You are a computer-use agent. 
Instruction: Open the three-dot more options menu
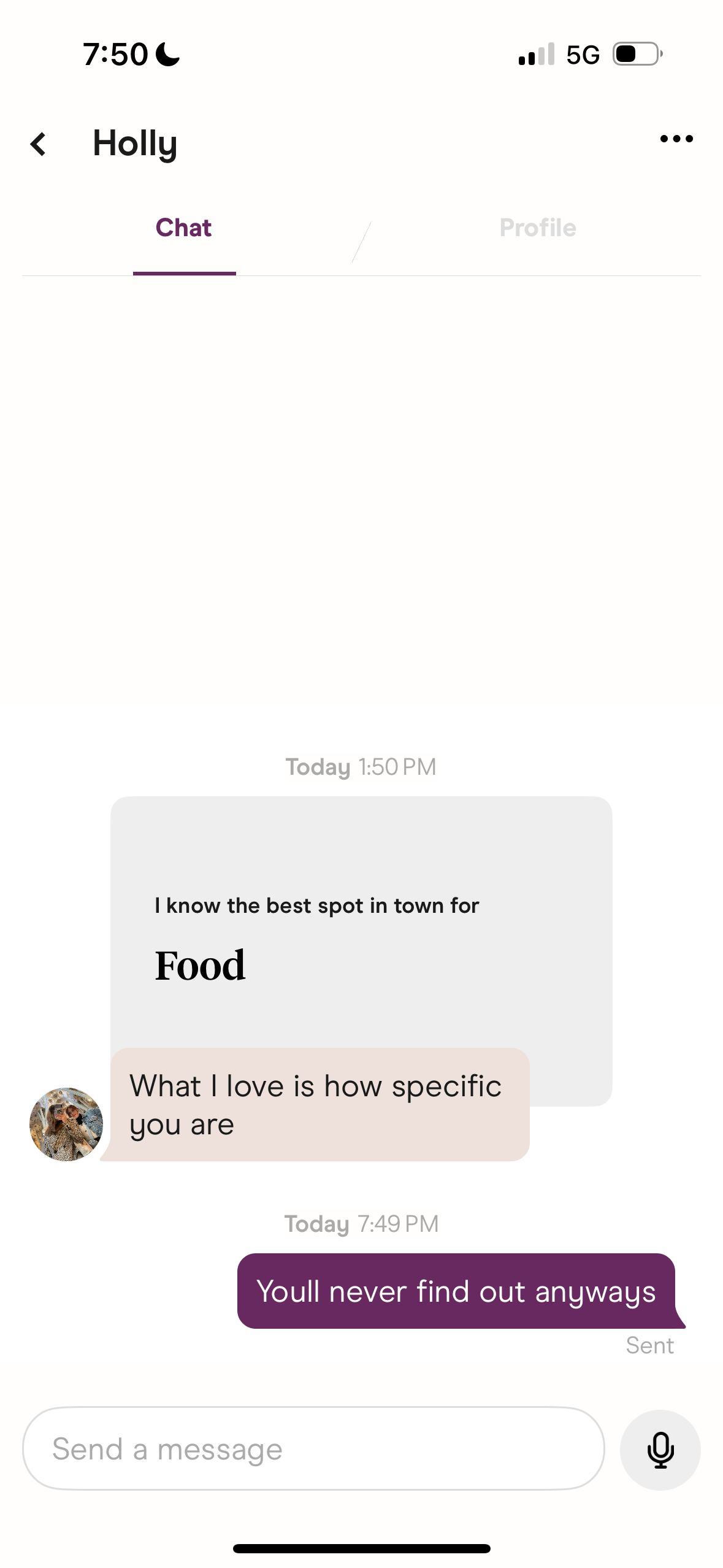(x=676, y=139)
